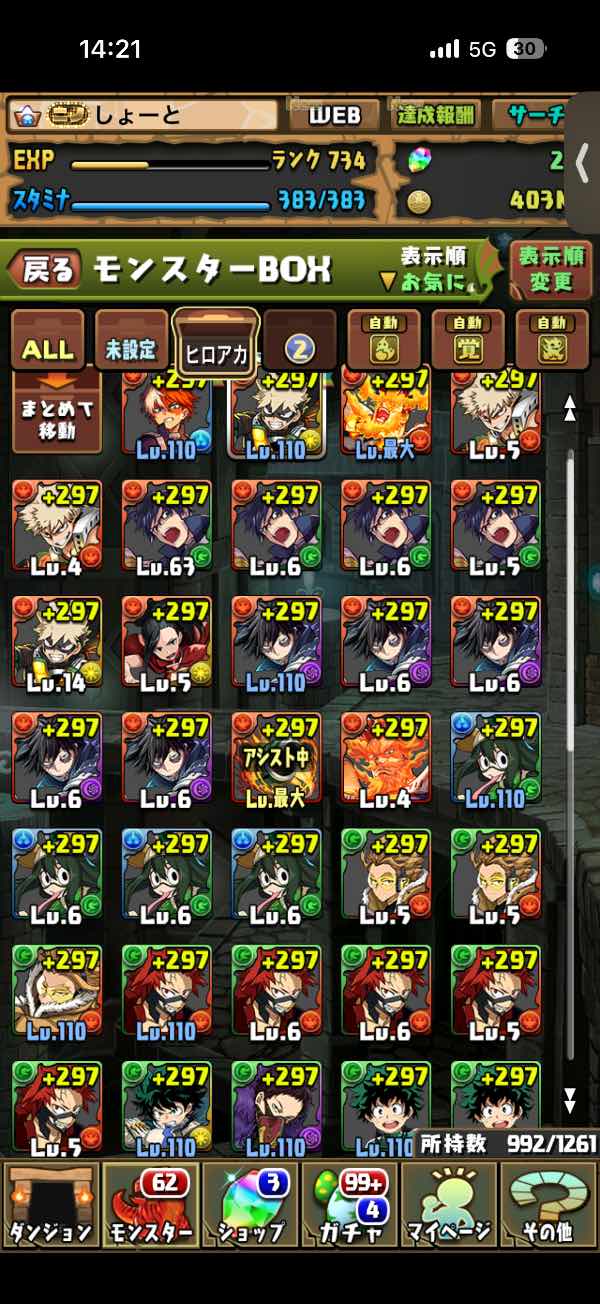Image resolution: width=600 pixels, height=1304 pixels.
Task: Tap まとめて移動 bulk move button
Action: (x=57, y=414)
